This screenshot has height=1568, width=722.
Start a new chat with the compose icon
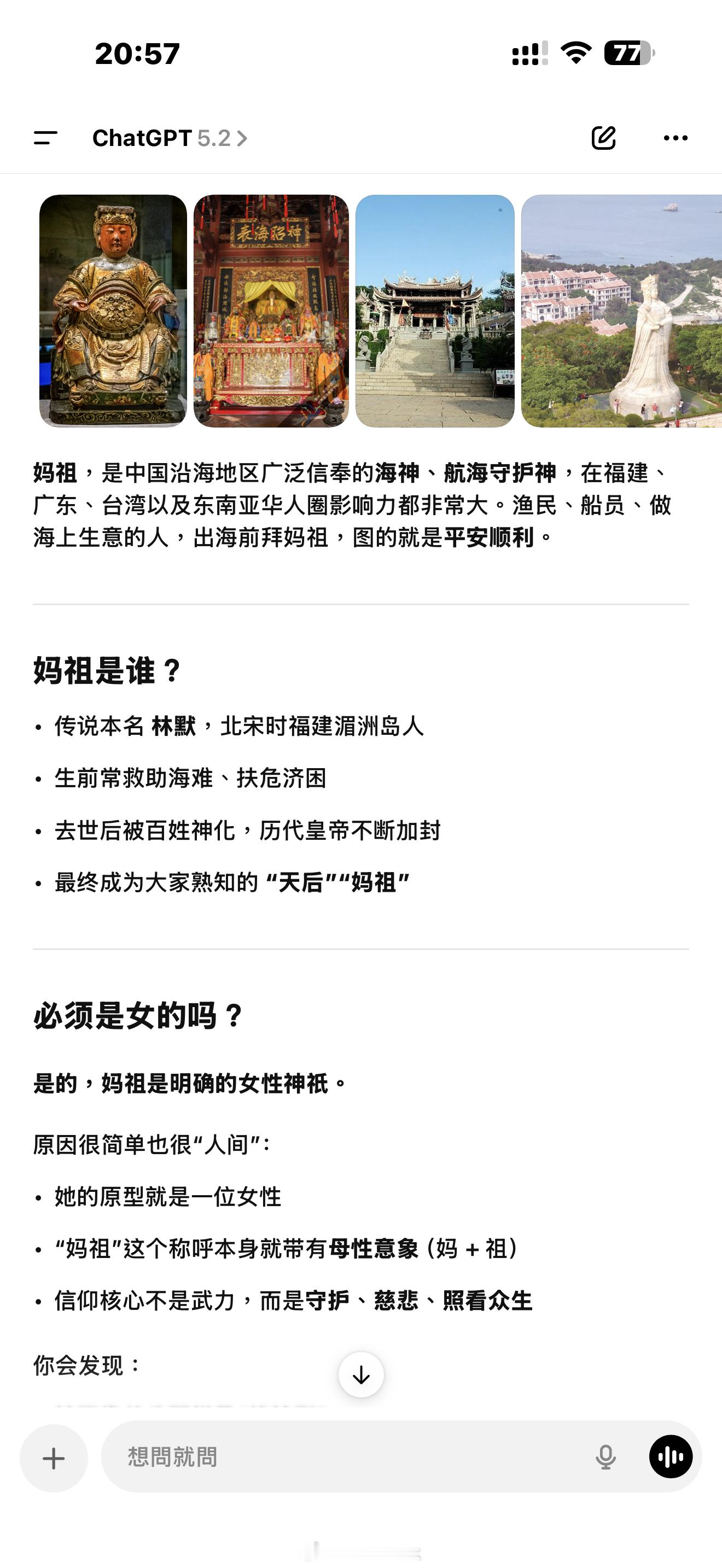pos(603,138)
